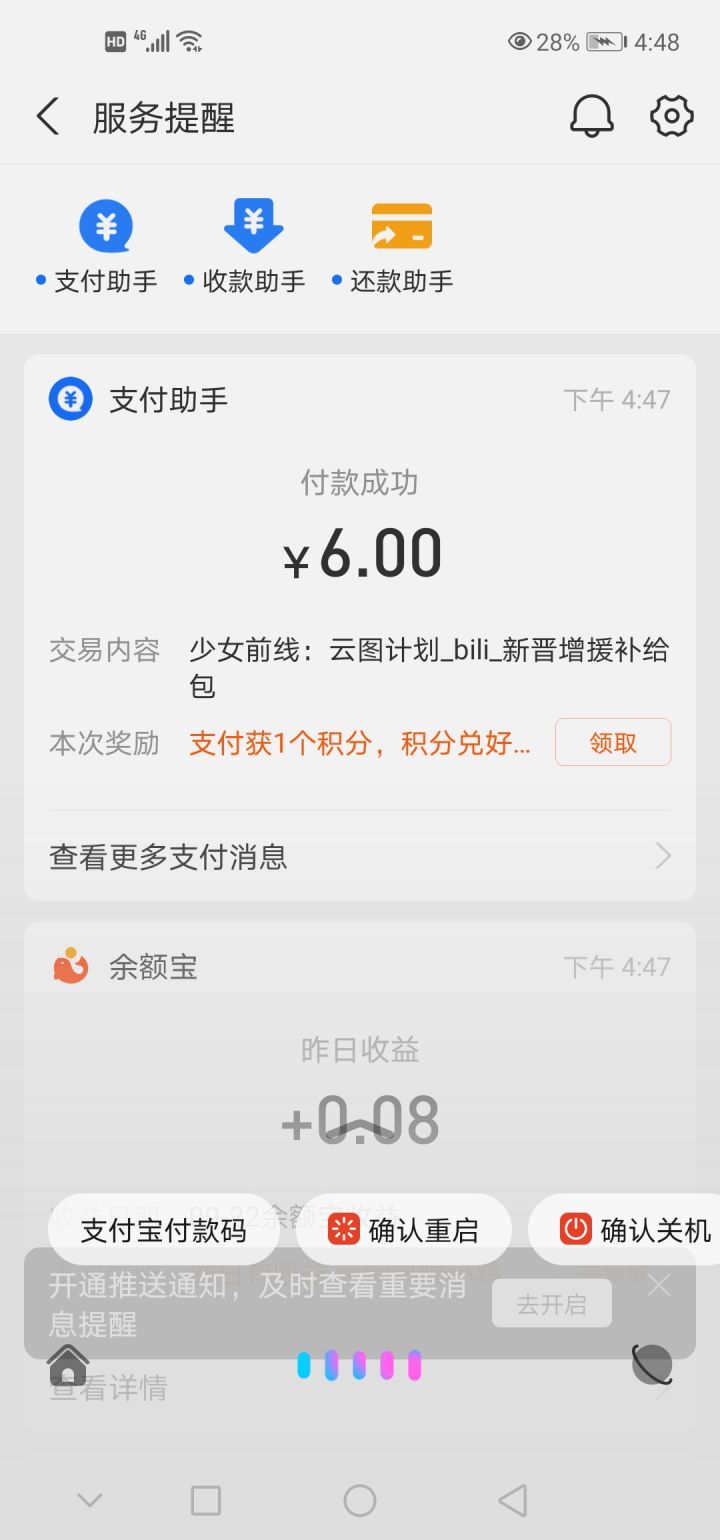
Task: Open the settings gear
Action: click(671, 117)
